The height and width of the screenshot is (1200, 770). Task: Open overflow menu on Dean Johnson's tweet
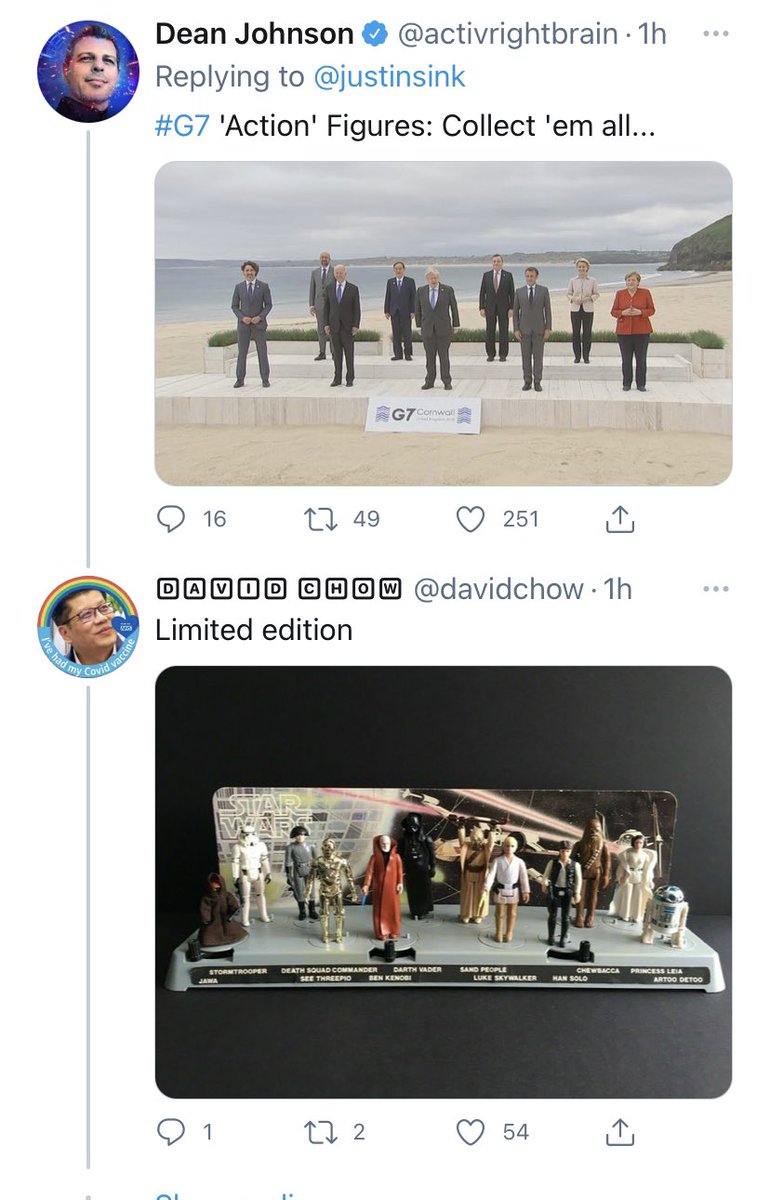click(716, 33)
